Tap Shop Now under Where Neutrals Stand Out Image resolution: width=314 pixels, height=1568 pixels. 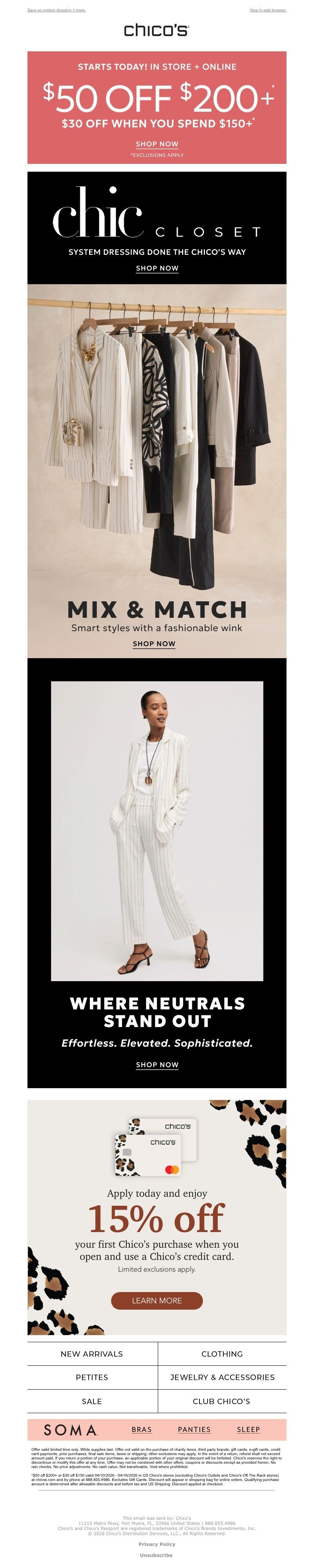[x=157, y=1065]
